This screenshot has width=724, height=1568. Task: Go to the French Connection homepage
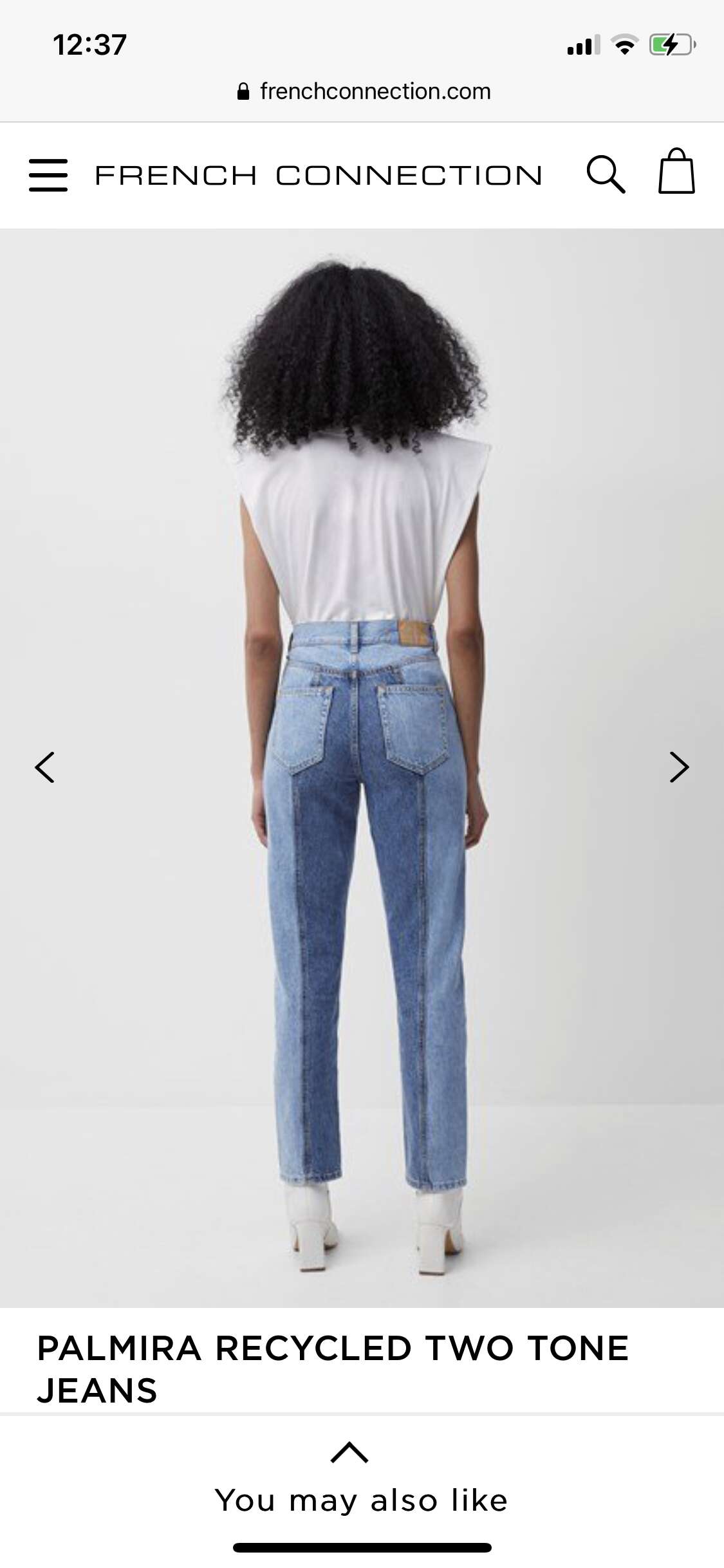(x=319, y=175)
